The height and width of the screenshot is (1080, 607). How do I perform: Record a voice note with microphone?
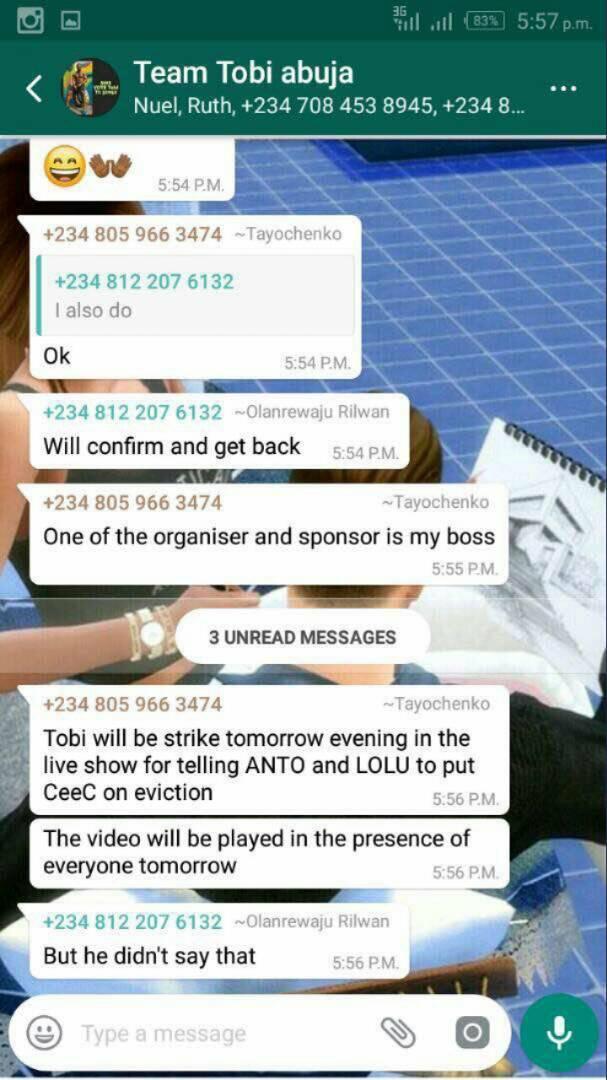[x=559, y=1033]
